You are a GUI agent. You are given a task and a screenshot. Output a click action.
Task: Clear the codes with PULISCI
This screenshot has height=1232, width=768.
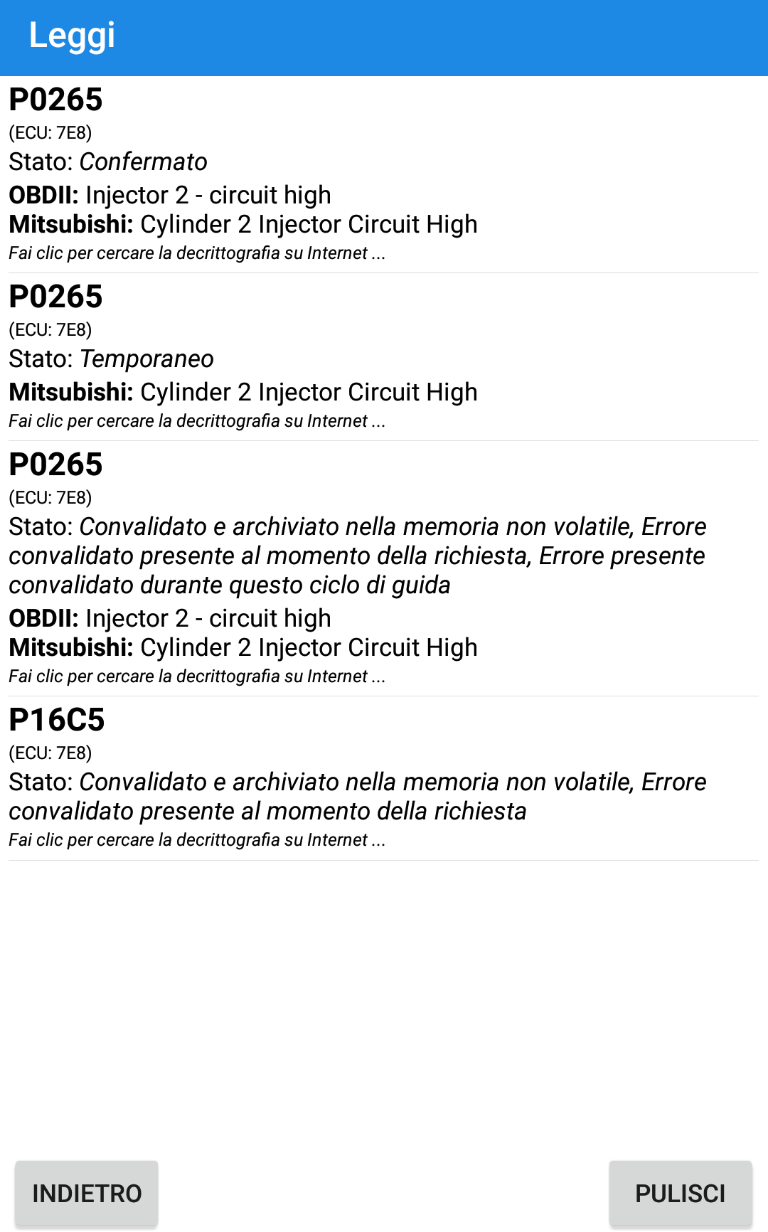pos(680,1193)
